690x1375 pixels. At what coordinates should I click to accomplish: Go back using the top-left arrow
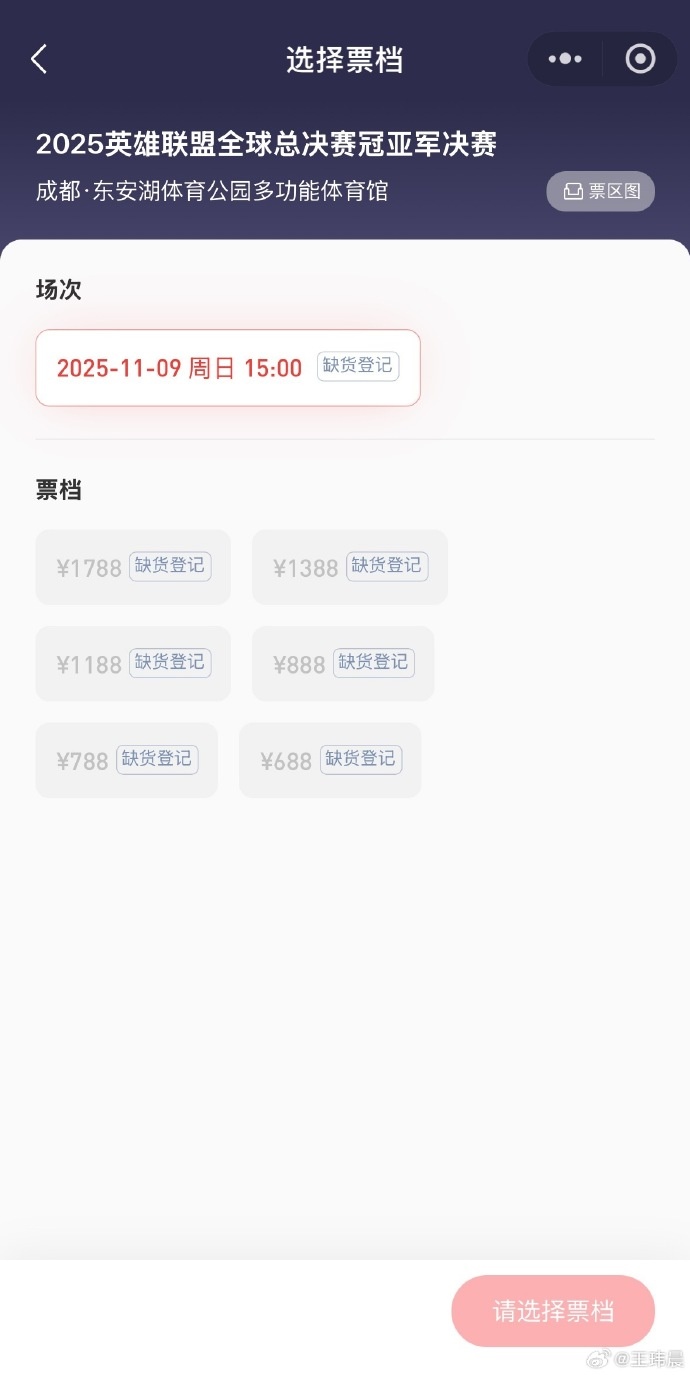click(x=39, y=59)
